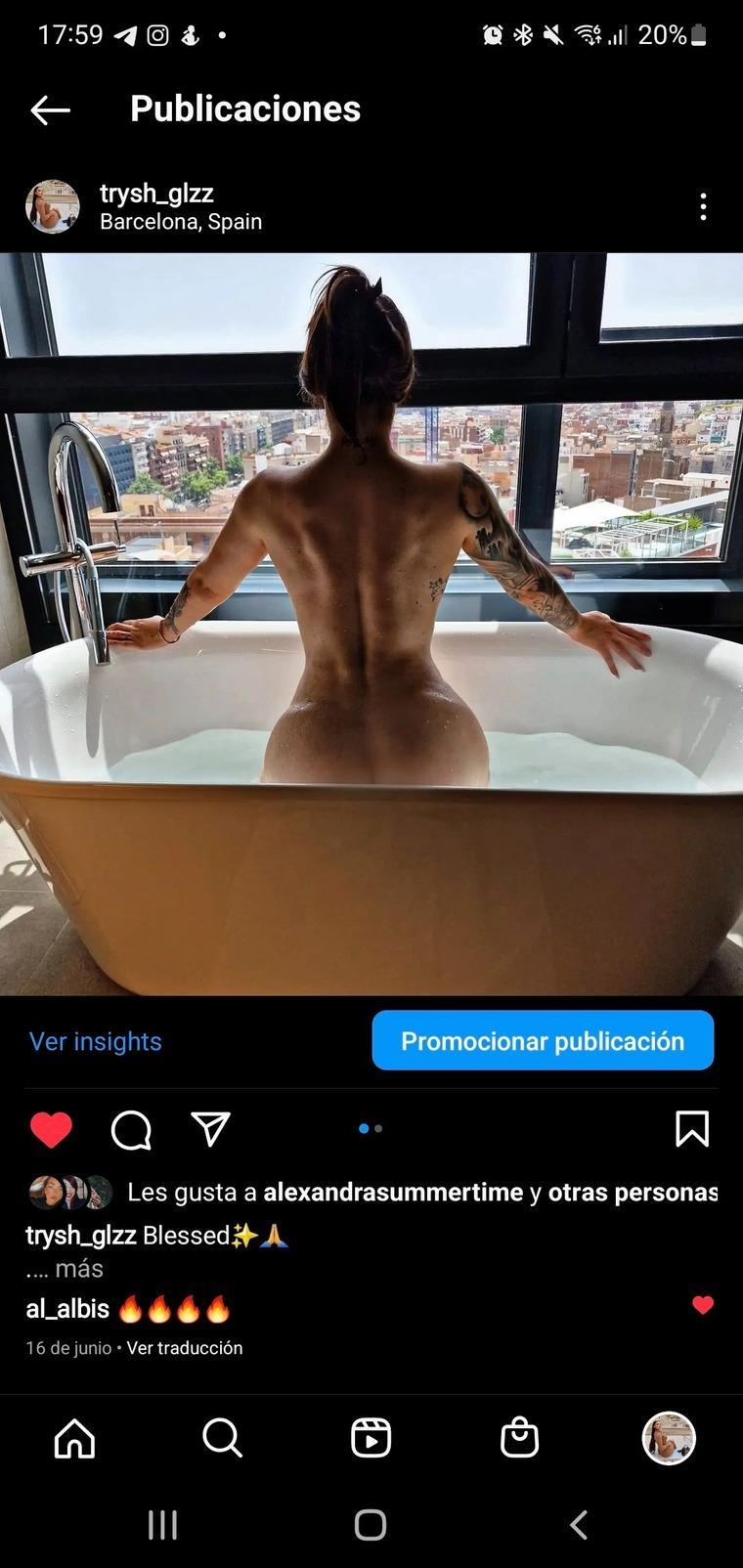Switch to the Shop tab

coord(519,1438)
